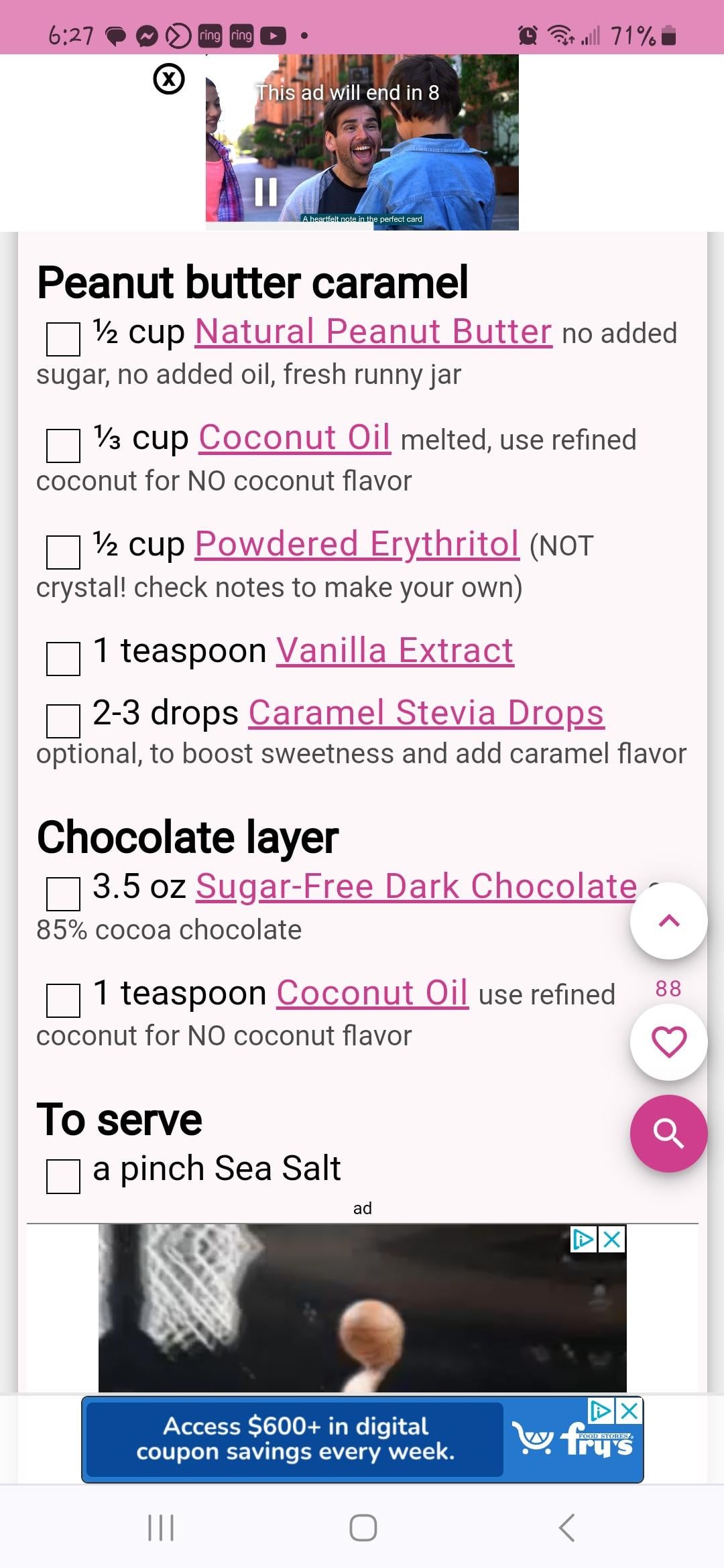The height and width of the screenshot is (1568, 724).
Task: Check the ½ cup Natural Peanut Butter box
Action: point(63,339)
